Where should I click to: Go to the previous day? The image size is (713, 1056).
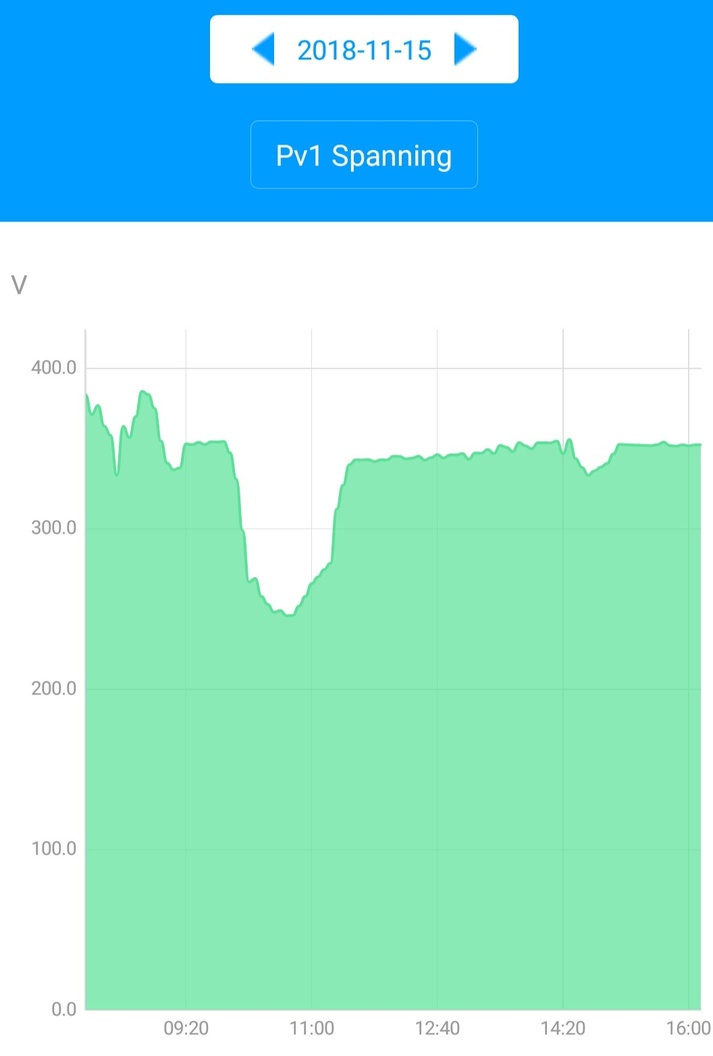pyautogui.click(x=263, y=49)
